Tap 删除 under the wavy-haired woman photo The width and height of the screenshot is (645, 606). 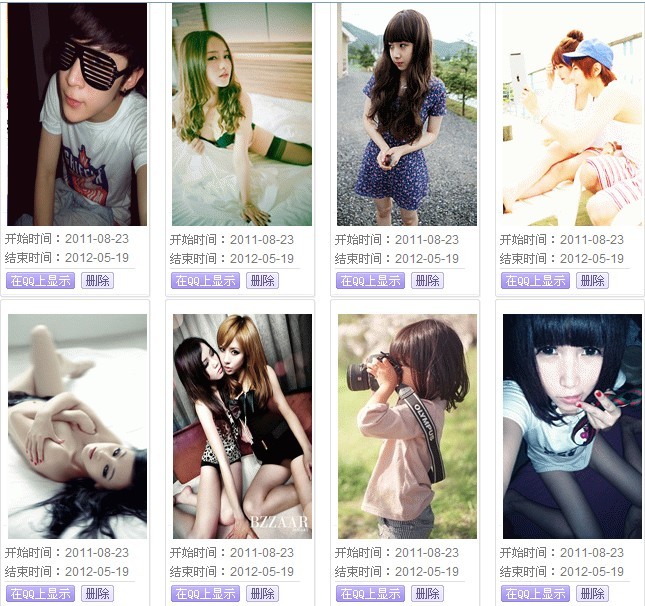coord(262,281)
